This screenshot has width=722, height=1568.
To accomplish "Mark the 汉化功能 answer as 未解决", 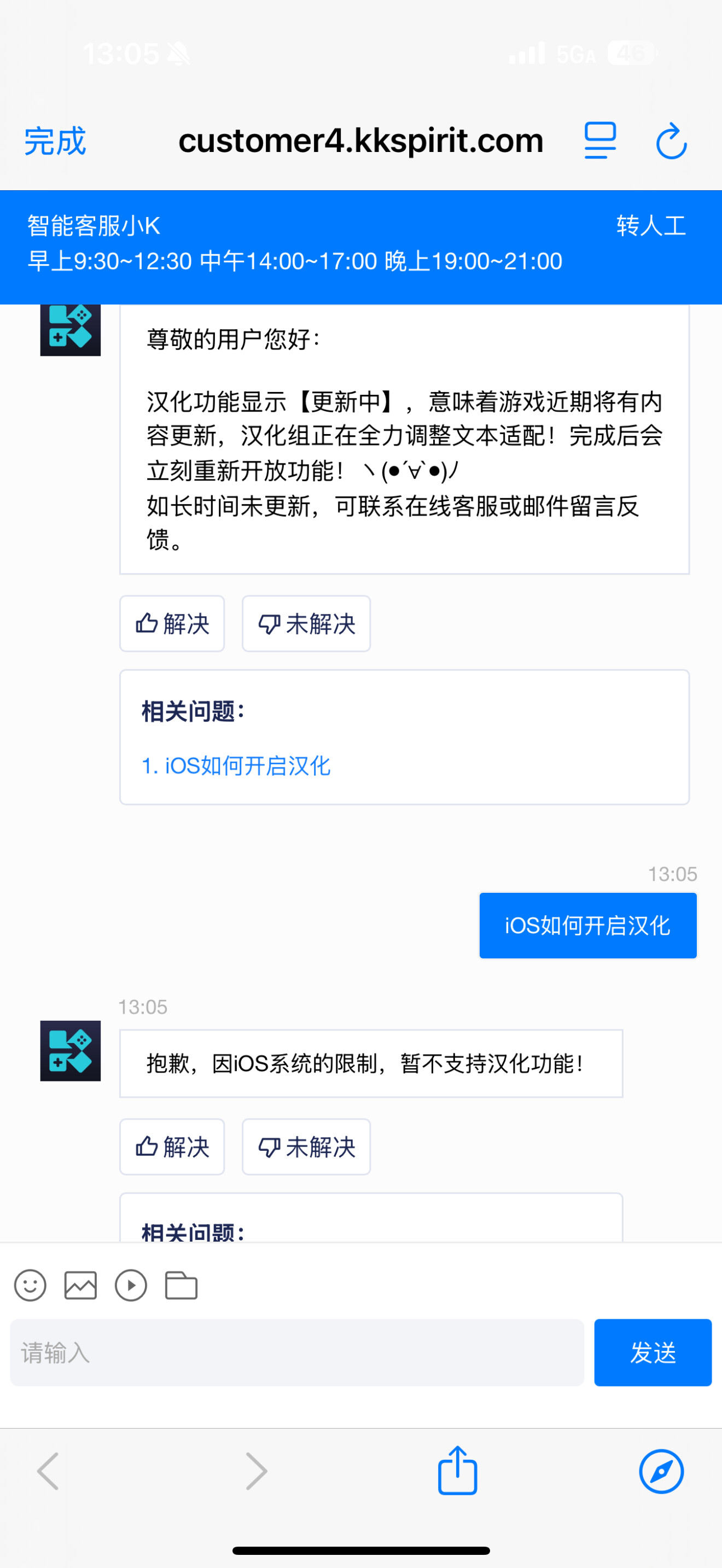I will tap(306, 624).
